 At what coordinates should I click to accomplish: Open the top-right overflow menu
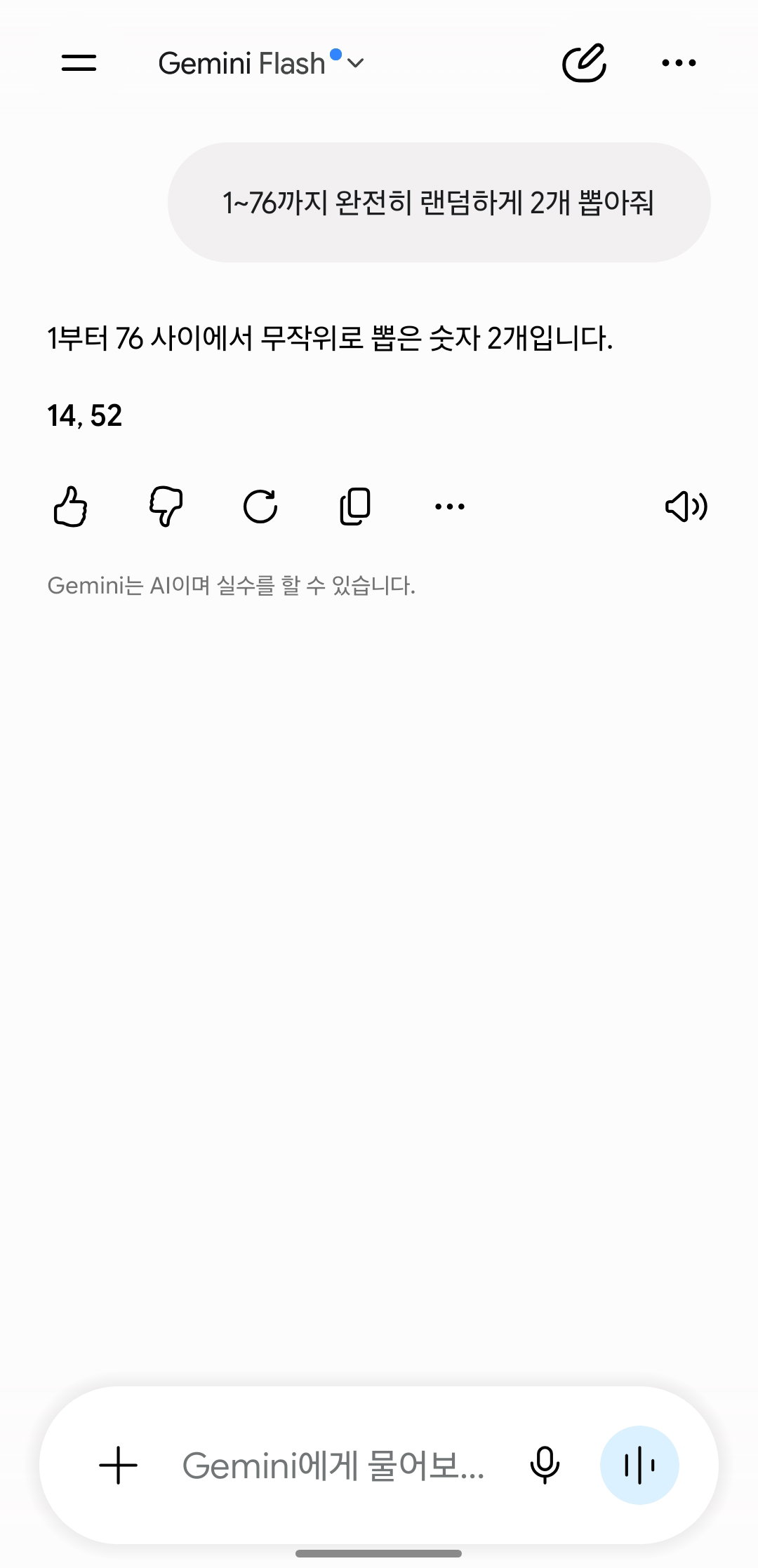679,63
